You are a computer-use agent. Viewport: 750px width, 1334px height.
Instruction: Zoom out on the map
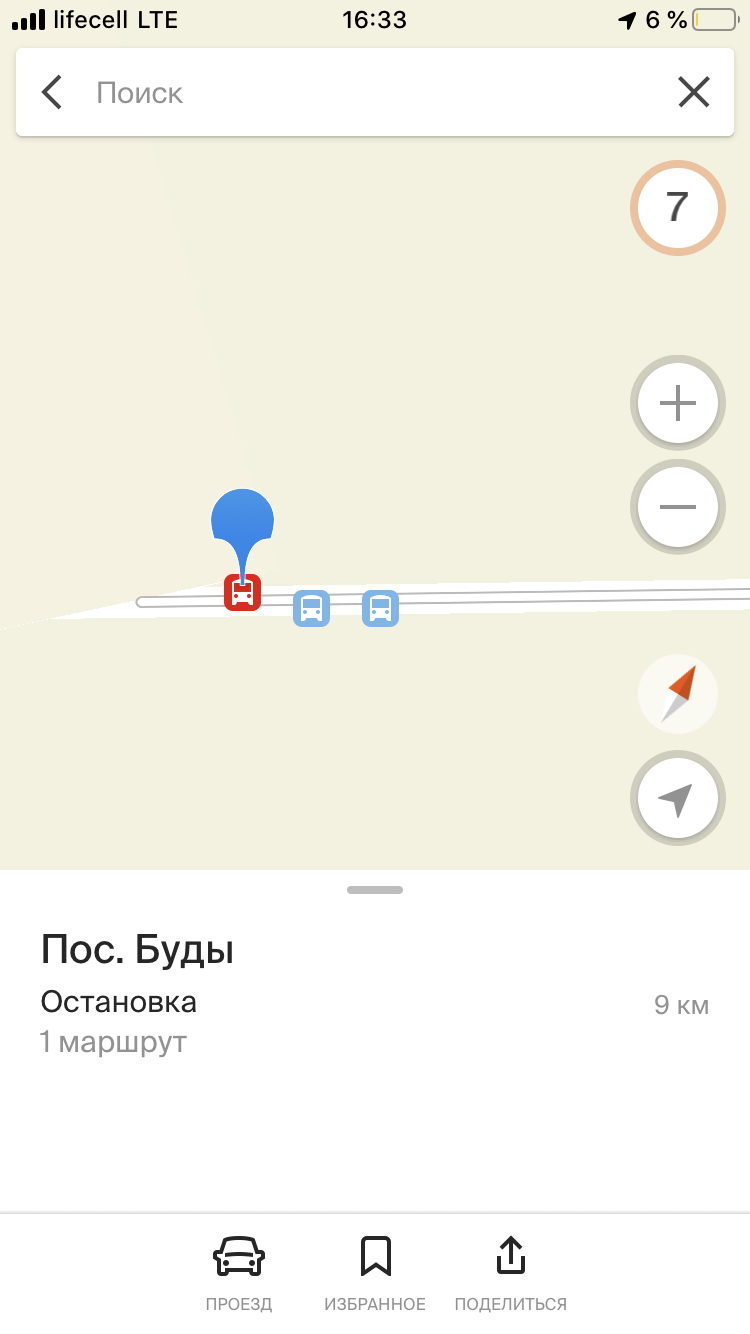[x=677, y=507]
